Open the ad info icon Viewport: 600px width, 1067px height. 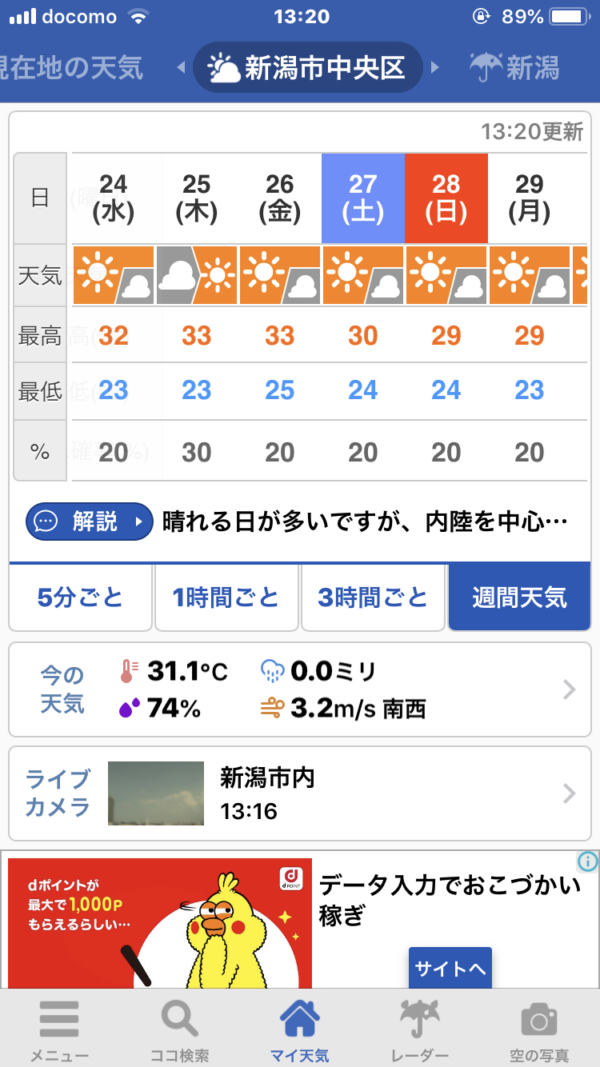587,861
